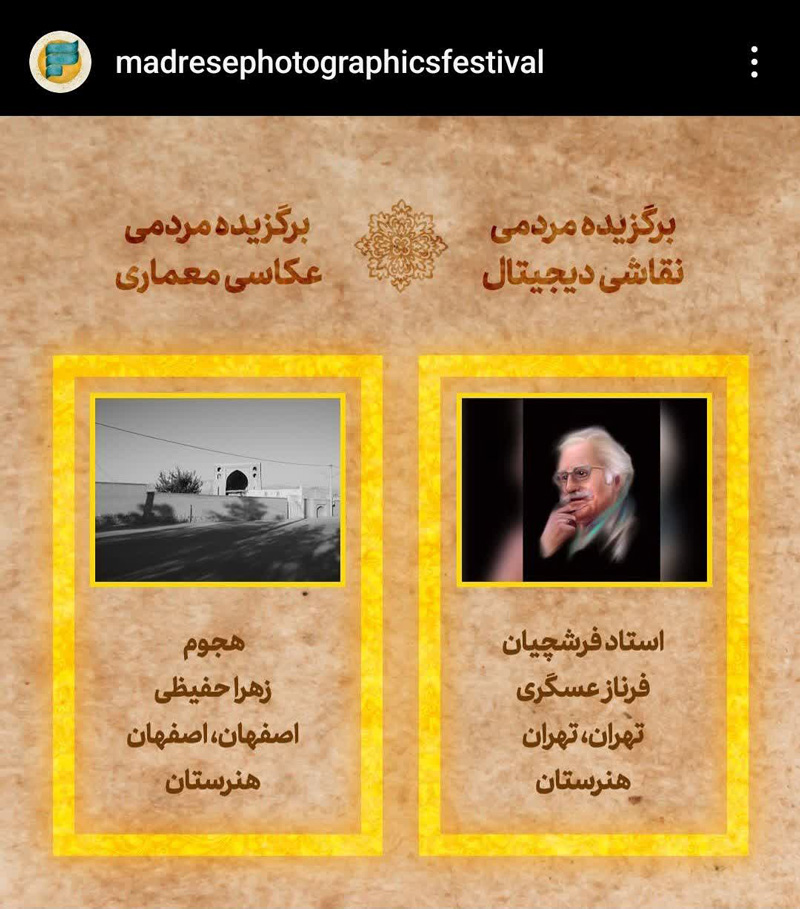Open the madresephotographicsfestival profile avatar
The height and width of the screenshot is (909, 800).
pos(60,62)
